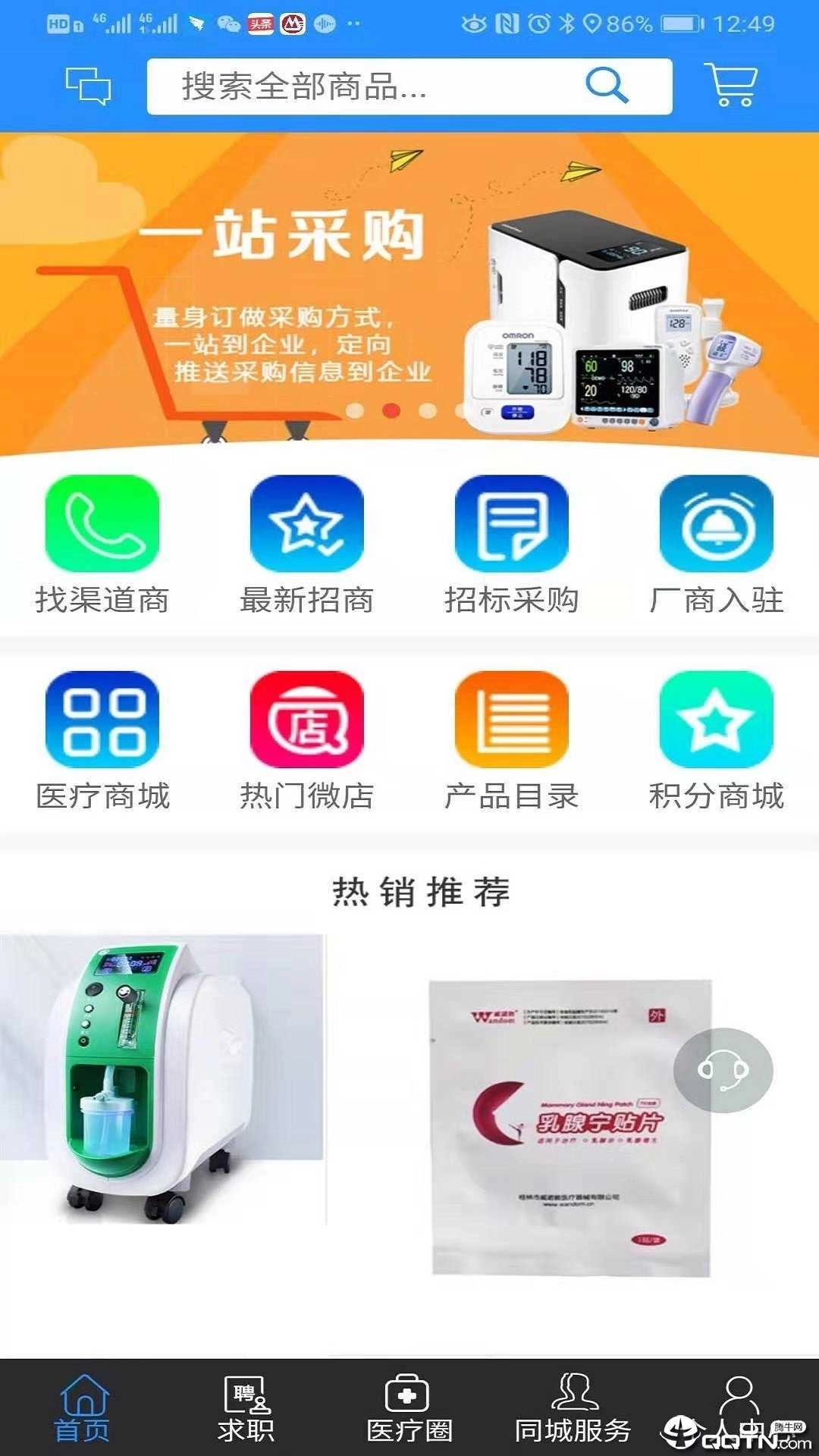Open the shopping cart

tap(730, 87)
